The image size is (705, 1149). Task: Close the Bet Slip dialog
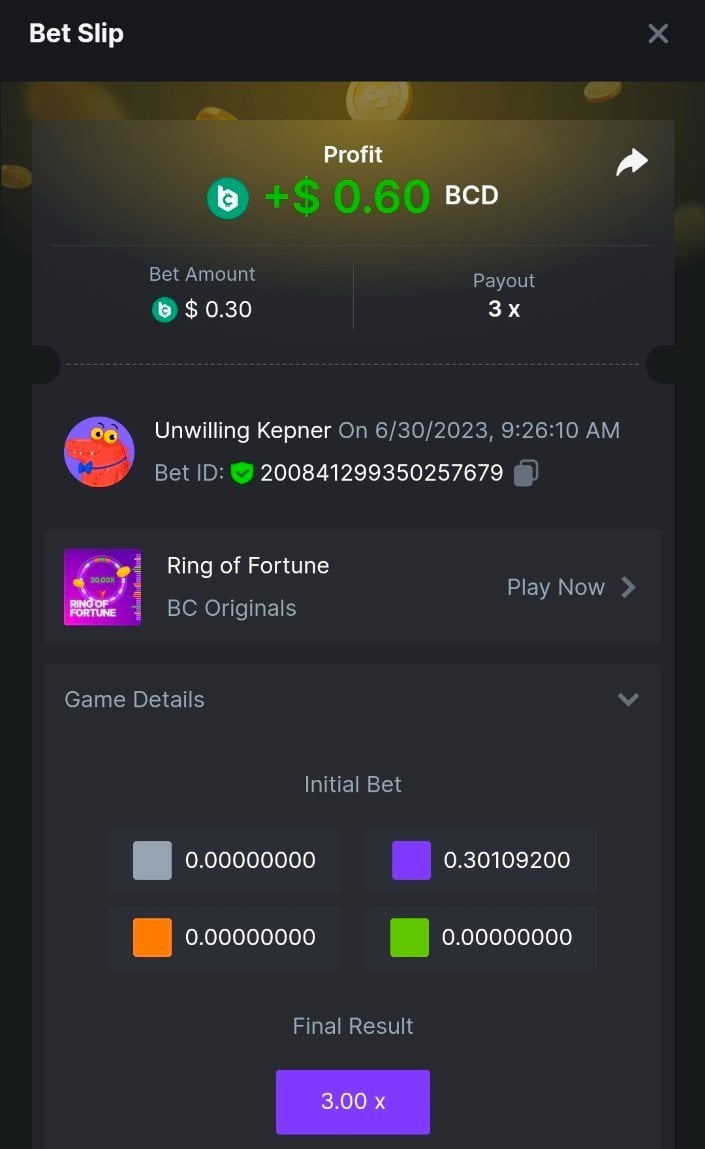tap(658, 34)
